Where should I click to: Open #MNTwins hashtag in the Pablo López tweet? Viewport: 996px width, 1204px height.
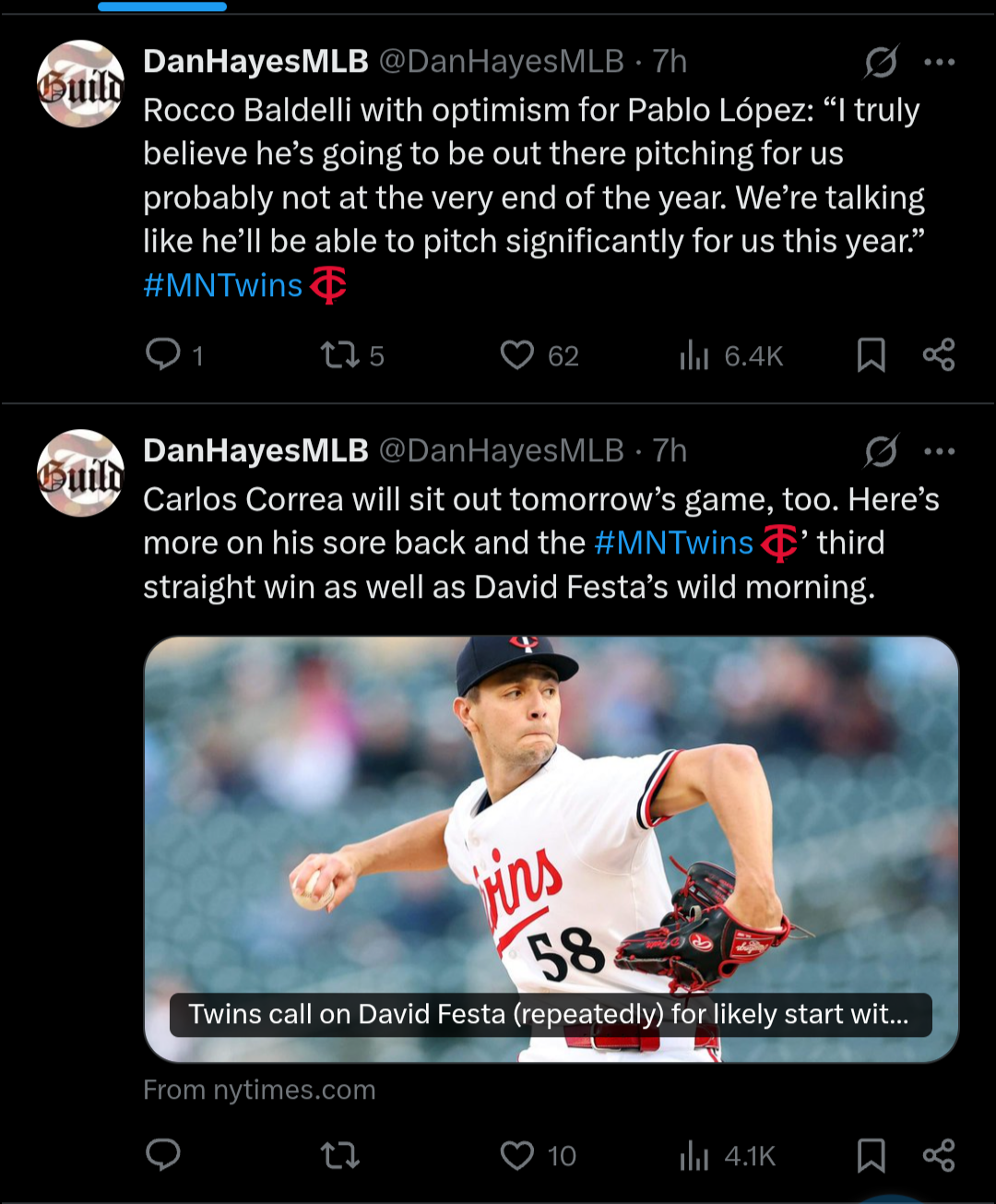pos(223,285)
